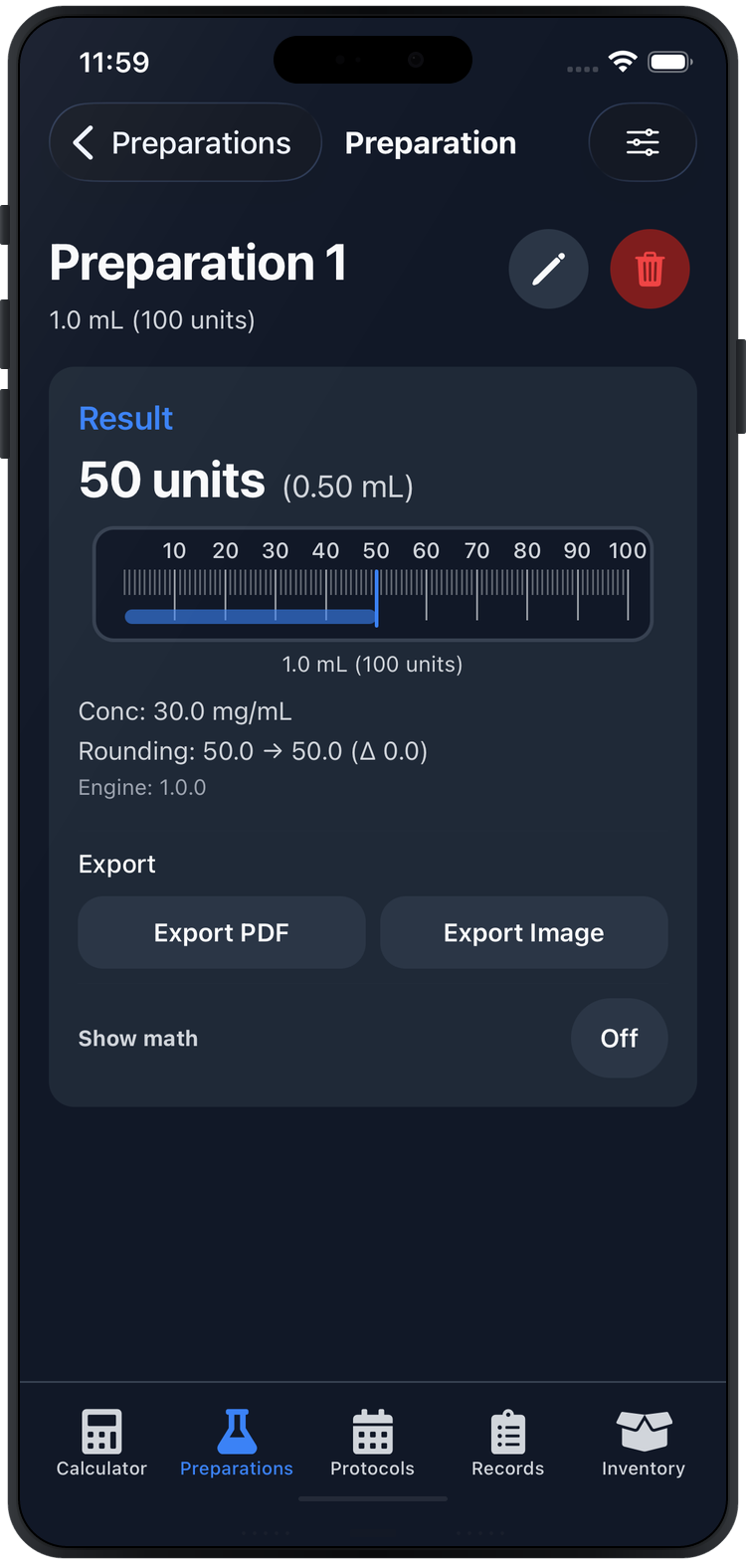
Task: Go back using the Preparations chevron
Action: [x=184, y=142]
